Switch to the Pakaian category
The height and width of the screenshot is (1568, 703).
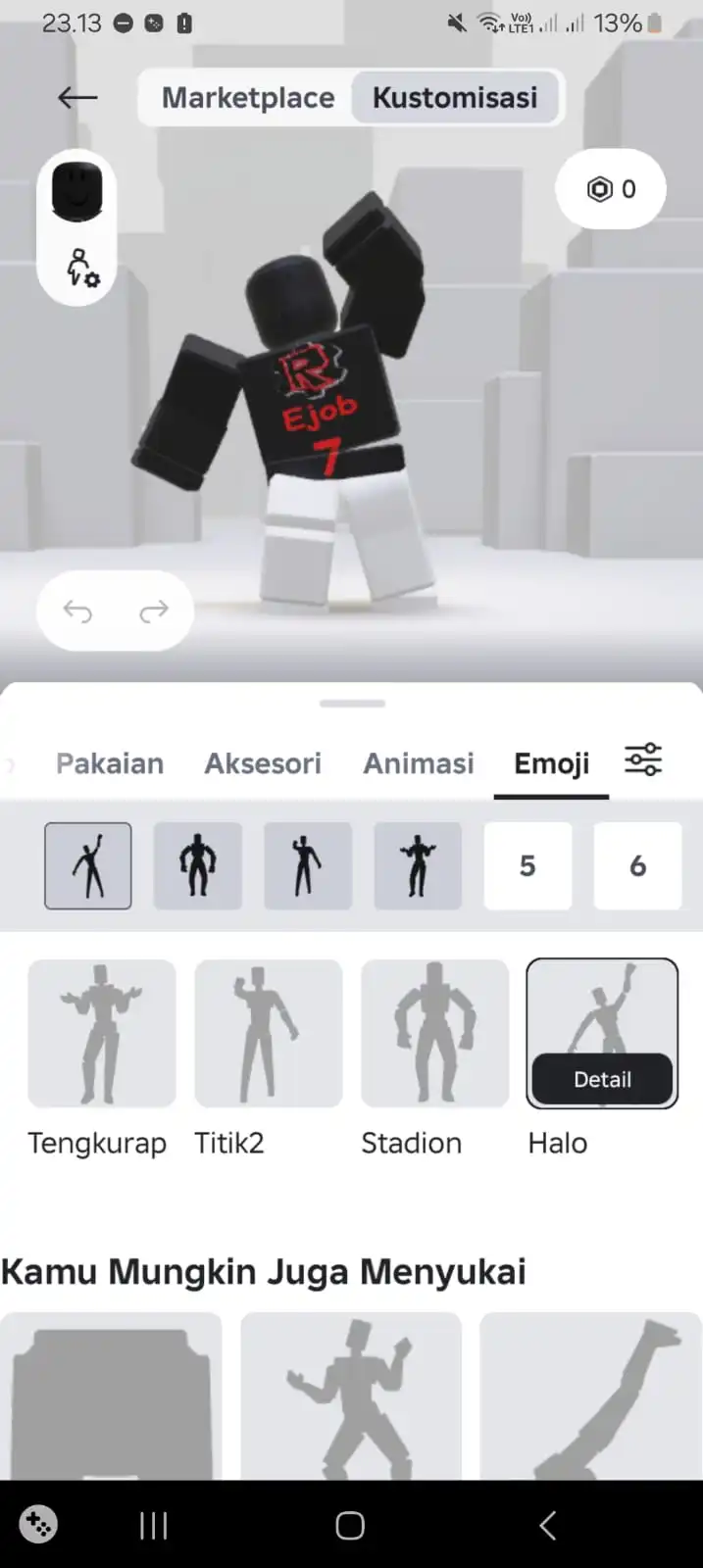pyautogui.click(x=110, y=763)
